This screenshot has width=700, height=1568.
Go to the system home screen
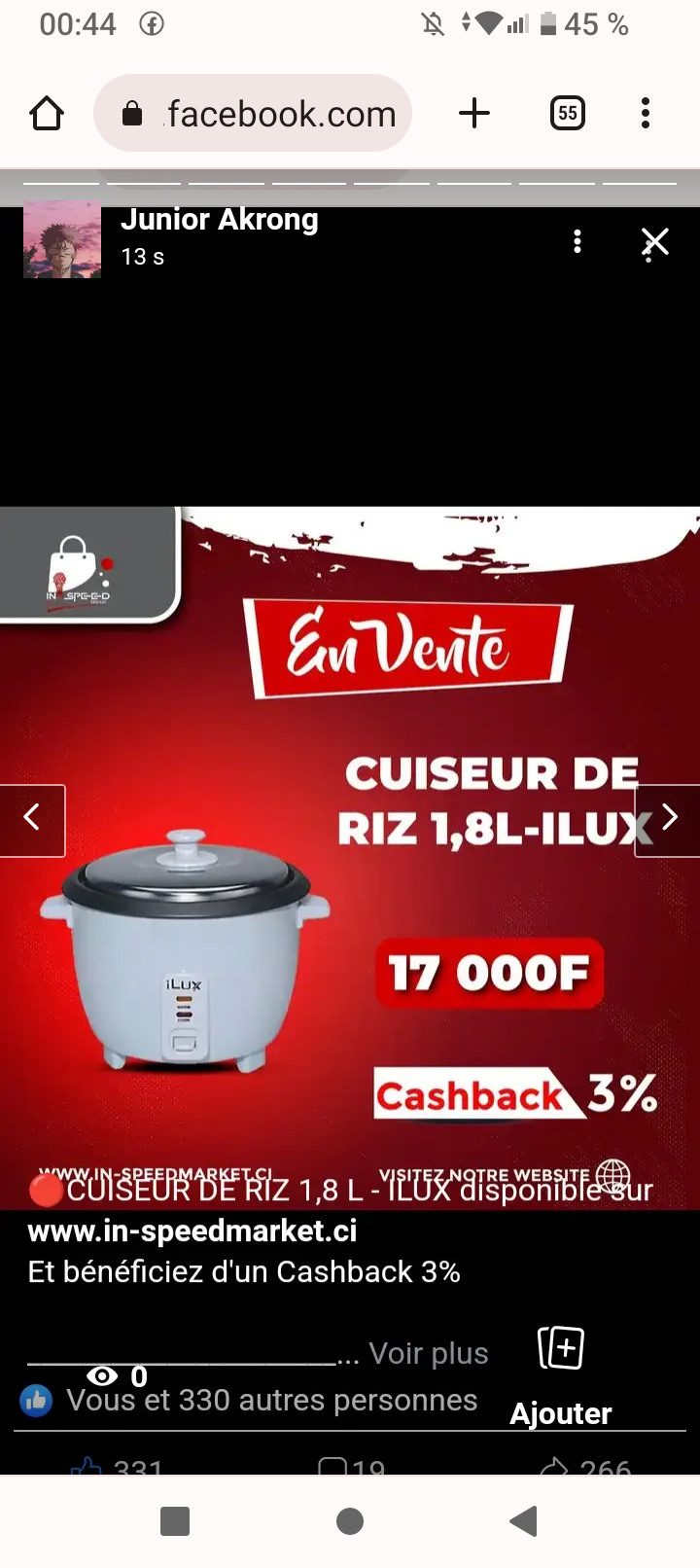(350, 1521)
